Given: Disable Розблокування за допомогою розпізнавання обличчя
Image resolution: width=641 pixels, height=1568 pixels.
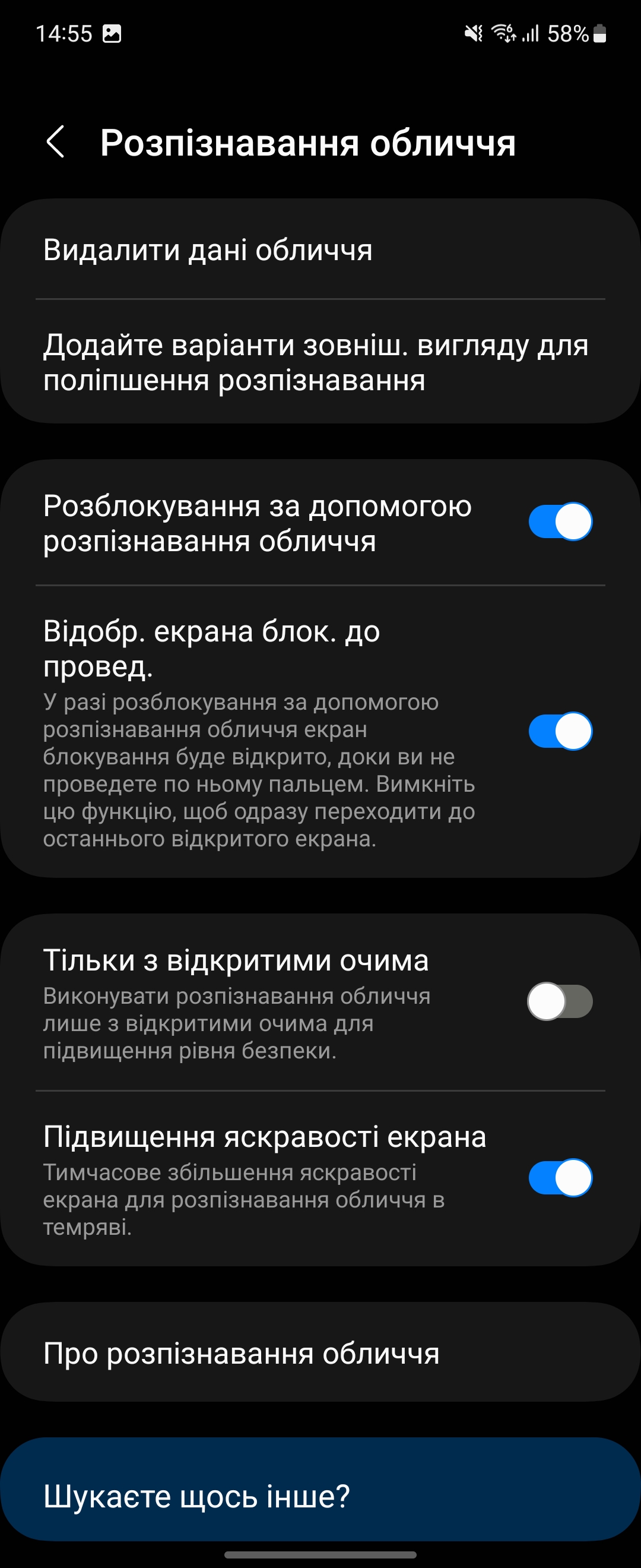Looking at the screenshot, I should [560, 521].
